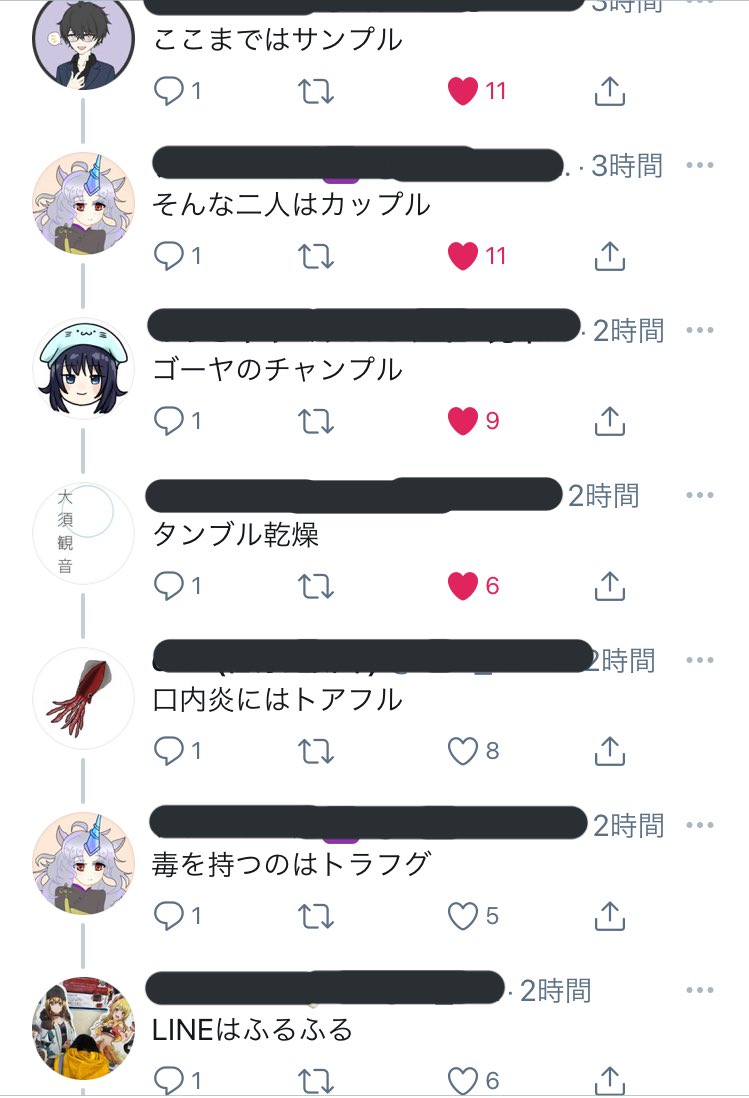Share the 毒を持つのはトラフグ tweet
Viewport: 749px width, 1098px height.
coord(609,916)
